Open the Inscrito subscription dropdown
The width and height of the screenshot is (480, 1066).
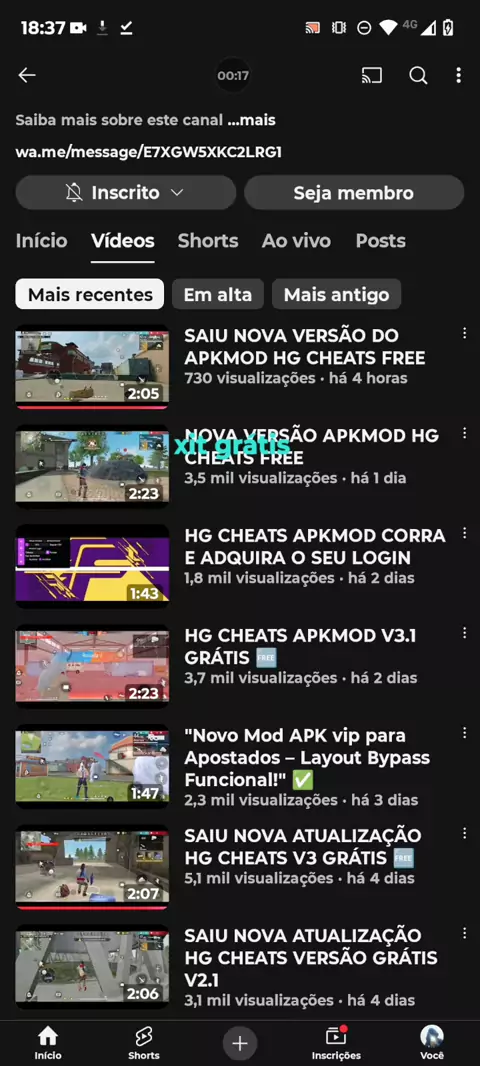point(126,192)
